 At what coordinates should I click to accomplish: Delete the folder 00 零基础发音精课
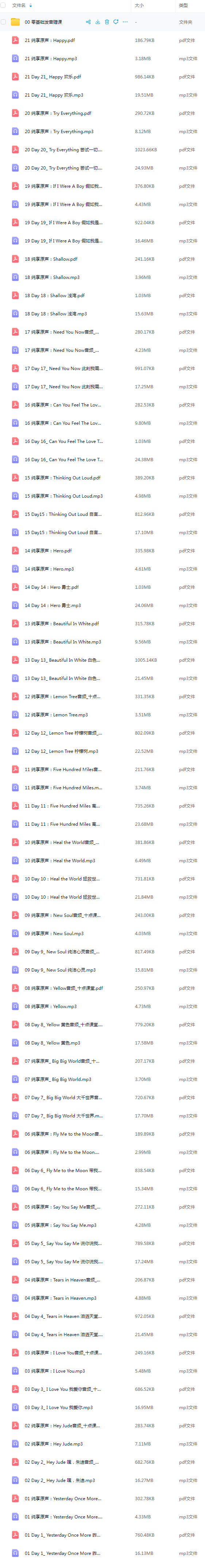107,22
